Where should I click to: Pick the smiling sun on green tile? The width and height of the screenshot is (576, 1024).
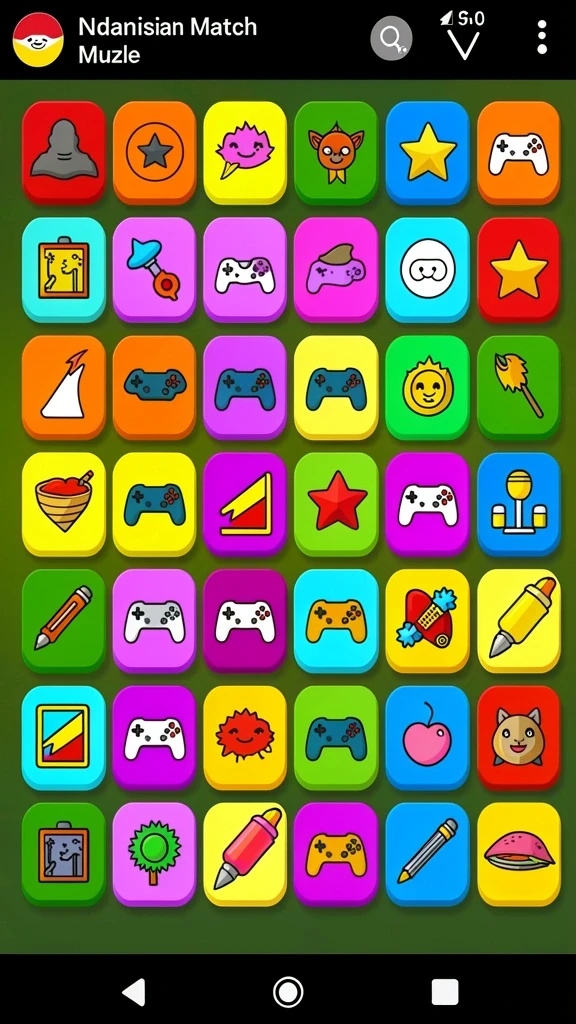click(428, 387)
